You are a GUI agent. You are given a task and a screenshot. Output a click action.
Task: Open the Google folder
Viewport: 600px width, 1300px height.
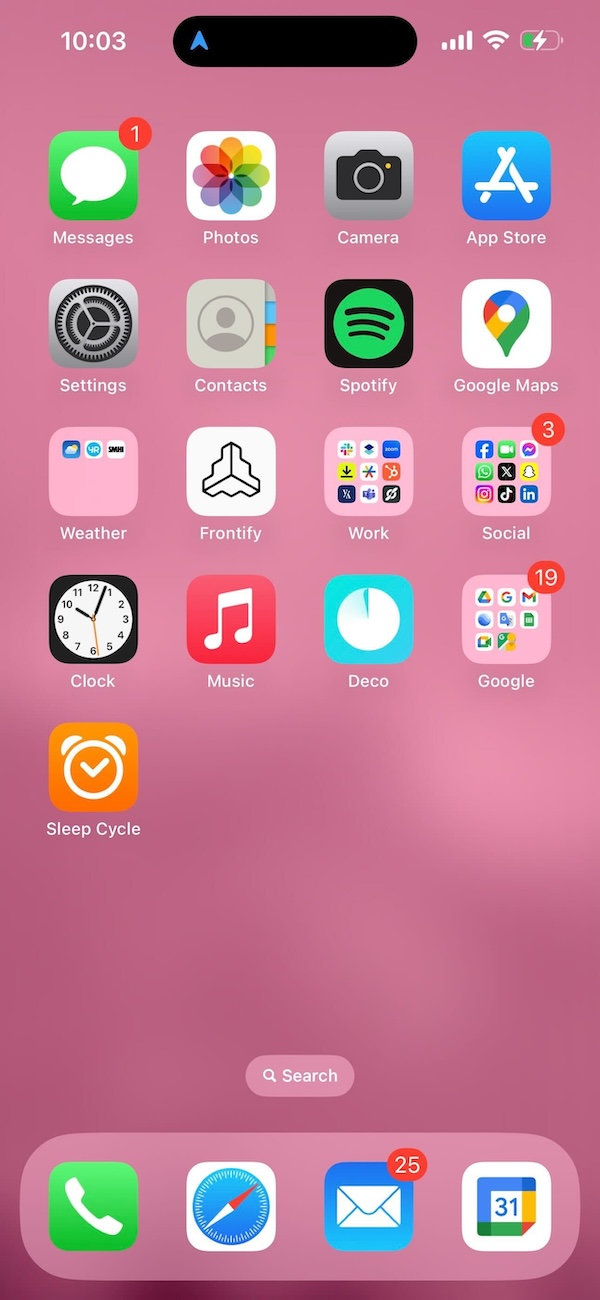pyautogui.click(x=506, y=620)
